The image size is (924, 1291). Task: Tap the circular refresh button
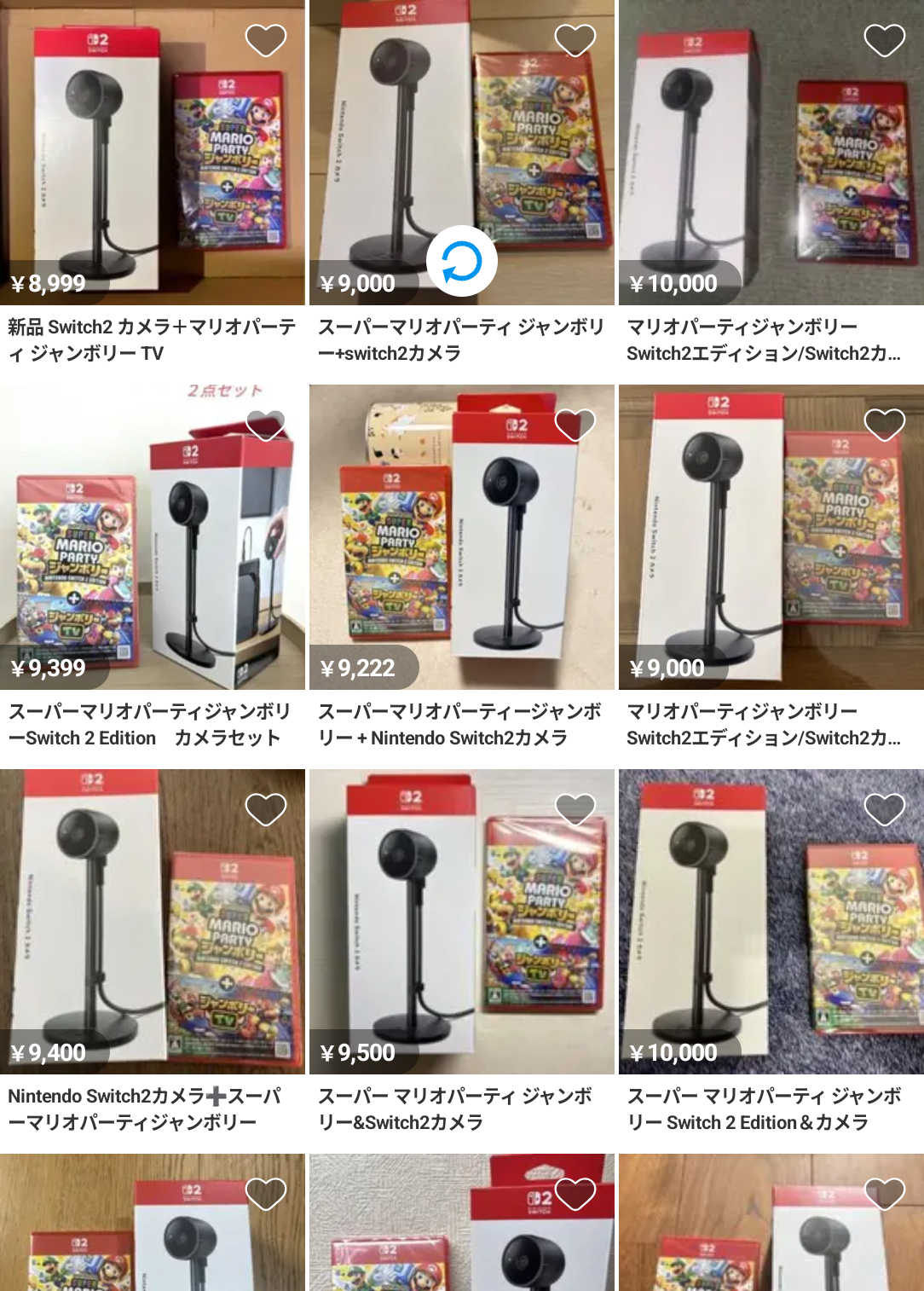point(461,261)
